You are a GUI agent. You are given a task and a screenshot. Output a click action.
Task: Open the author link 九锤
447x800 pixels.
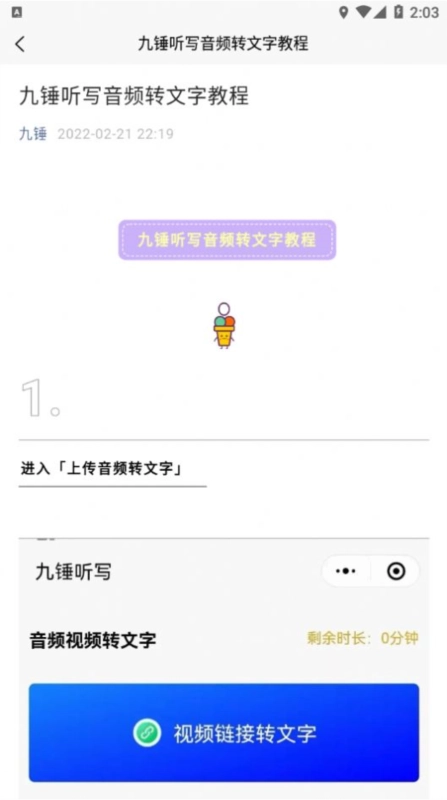click(33, 134)
